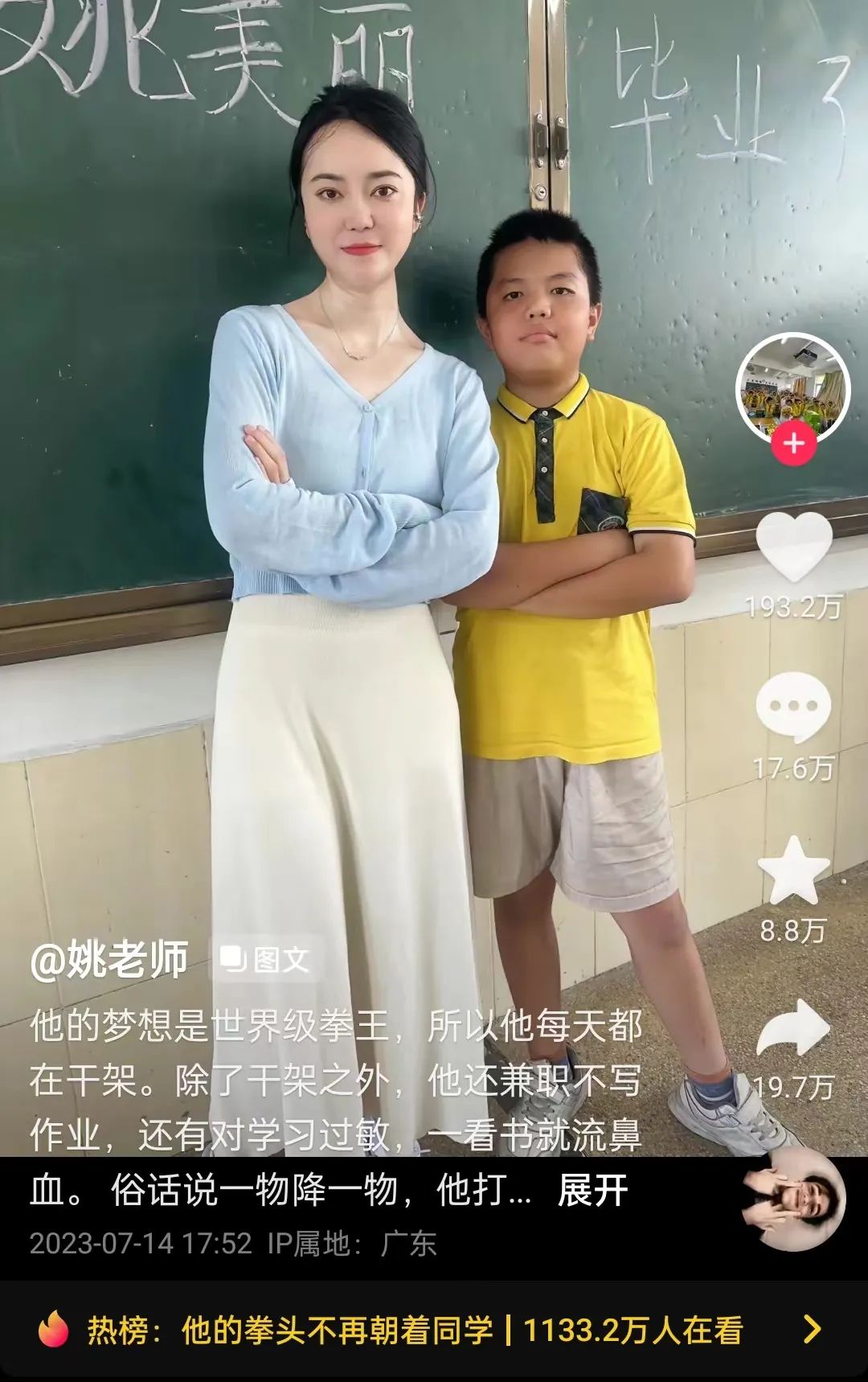Like this post with the heart

point(793,547)
